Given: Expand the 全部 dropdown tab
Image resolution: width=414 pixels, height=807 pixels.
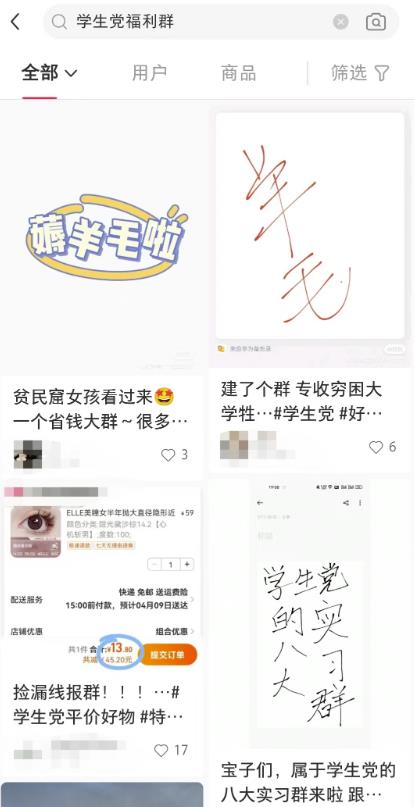Looking at the screenshot, I should coord(49,73).
